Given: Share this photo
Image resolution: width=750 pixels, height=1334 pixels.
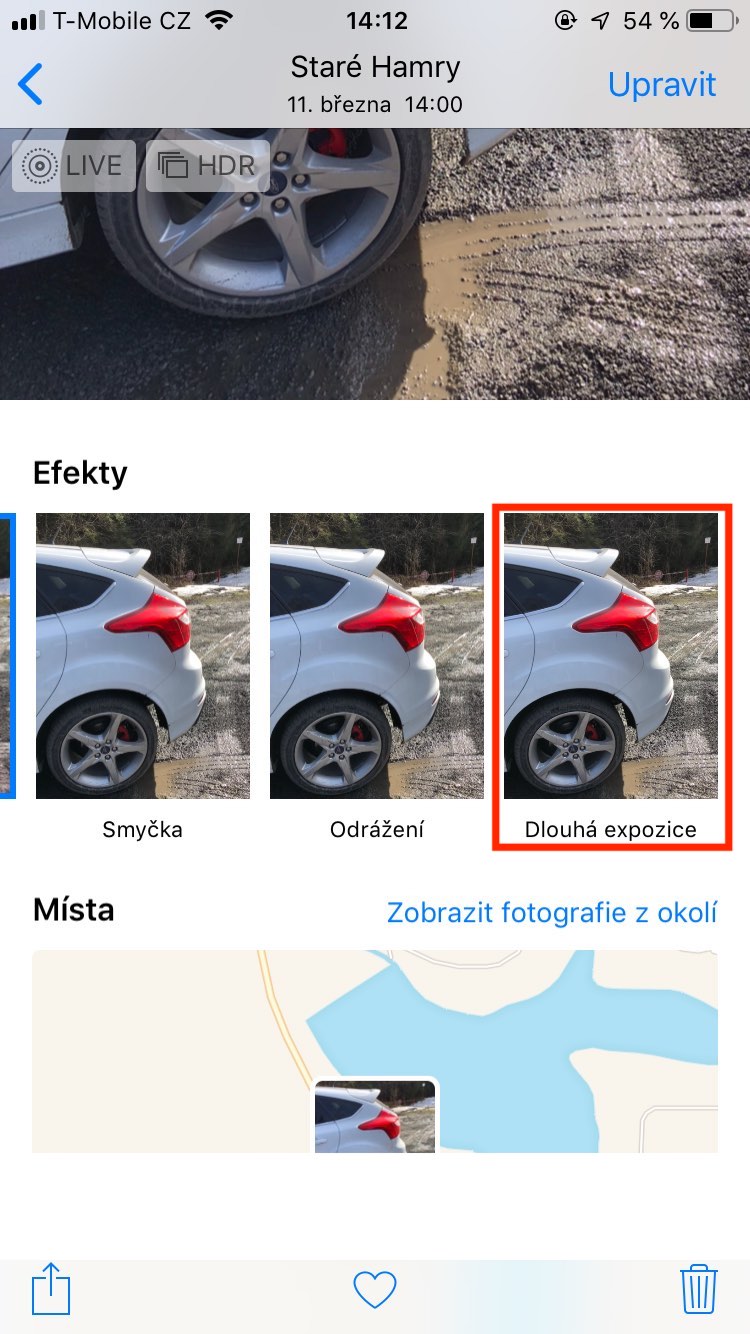Looking at the screenshot, I should (x=52, y=1289).
